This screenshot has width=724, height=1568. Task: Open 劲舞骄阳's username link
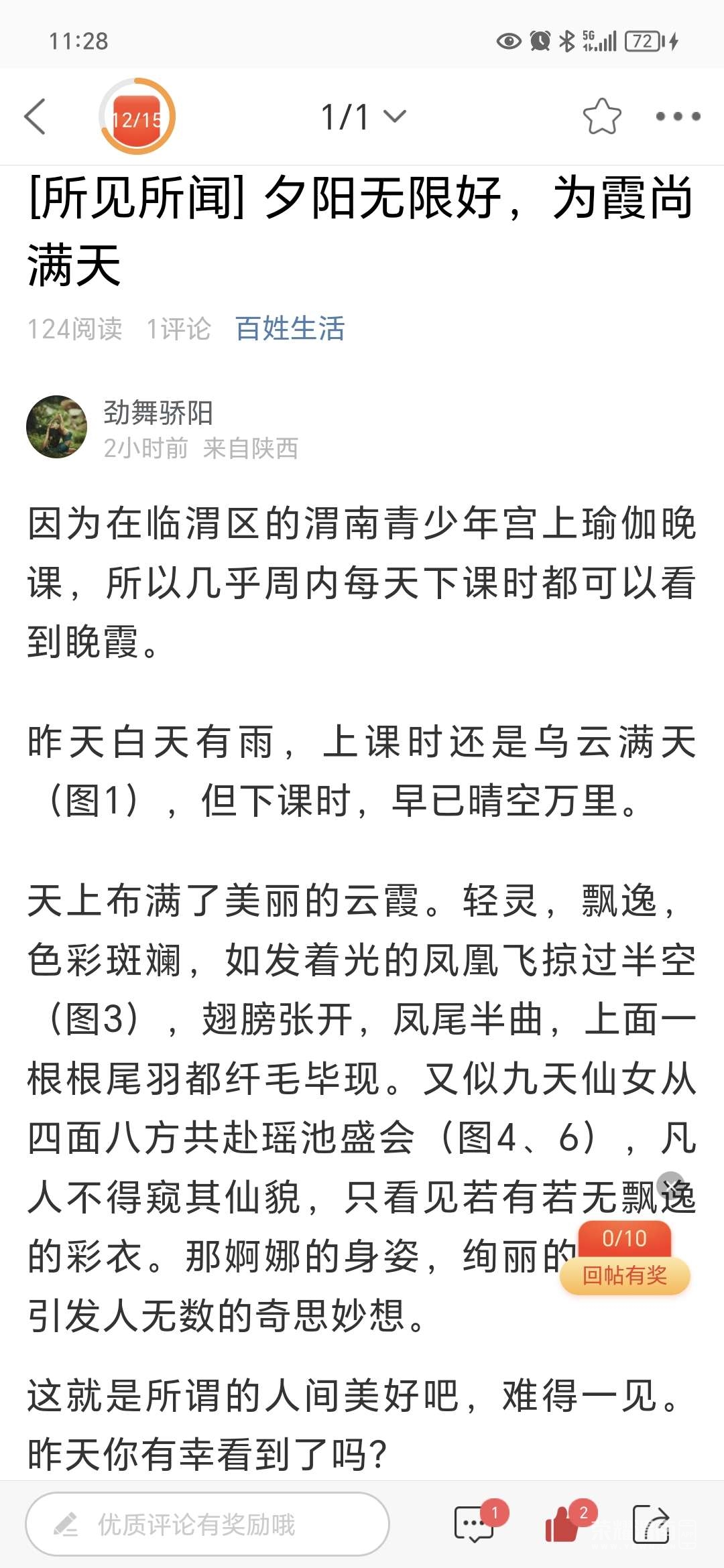pyautogui.click(x=158, y=412)
